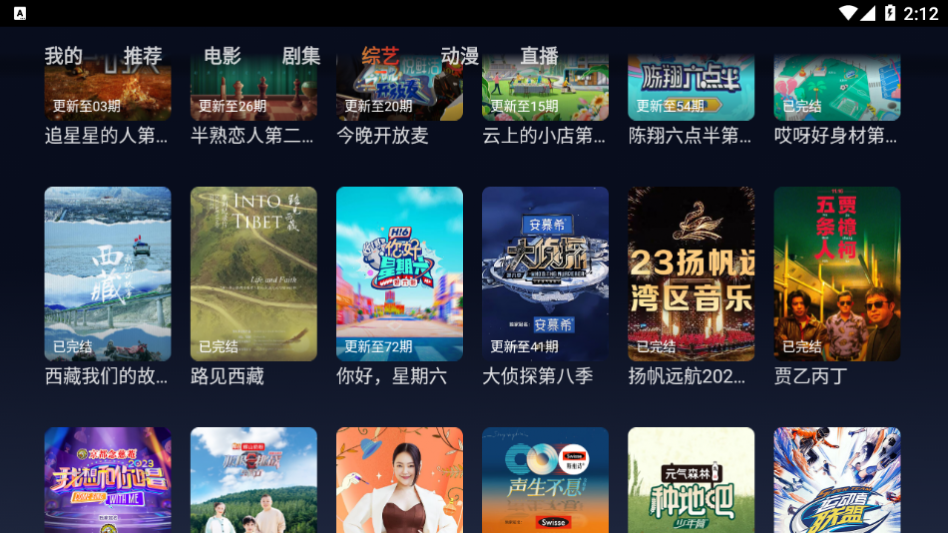Open 大侦探第八季 card
This screenshot has height=533, width=948.
pyautogui.click(x=545, y=274)
